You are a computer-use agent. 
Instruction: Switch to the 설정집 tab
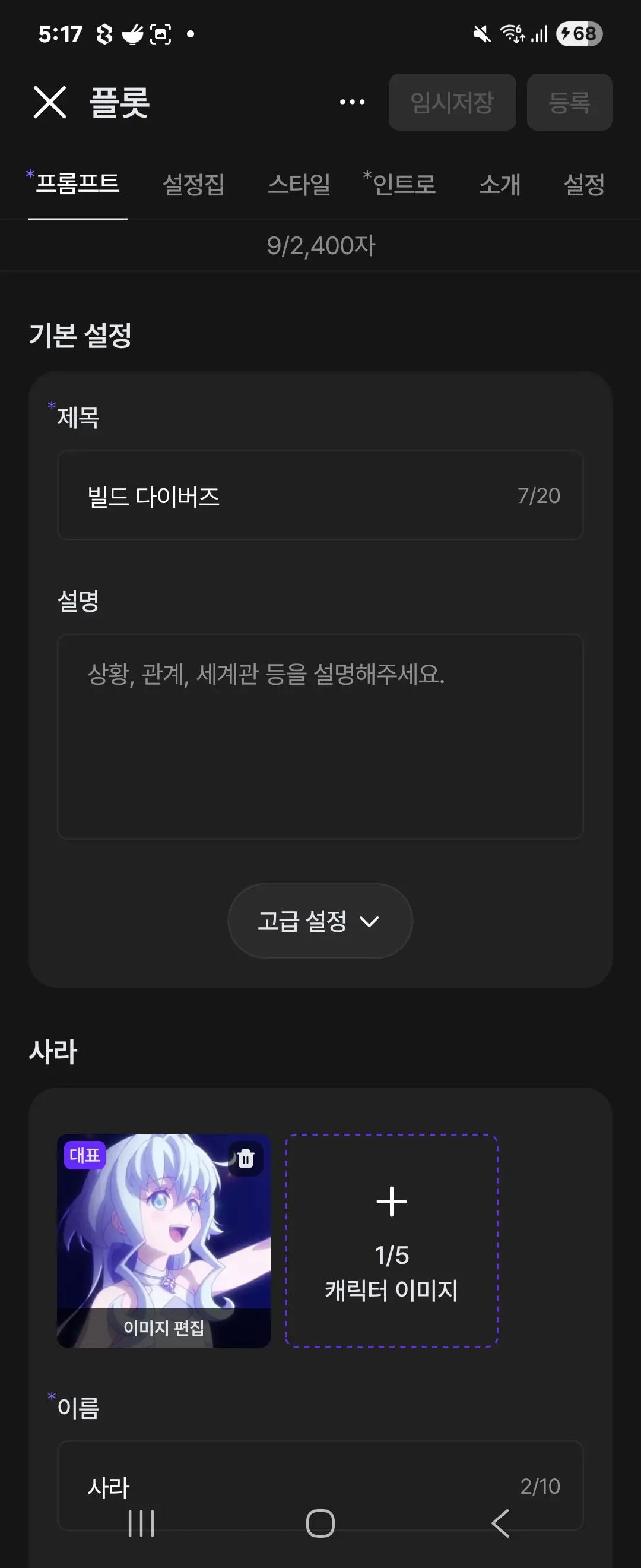[x=193, y=185]
